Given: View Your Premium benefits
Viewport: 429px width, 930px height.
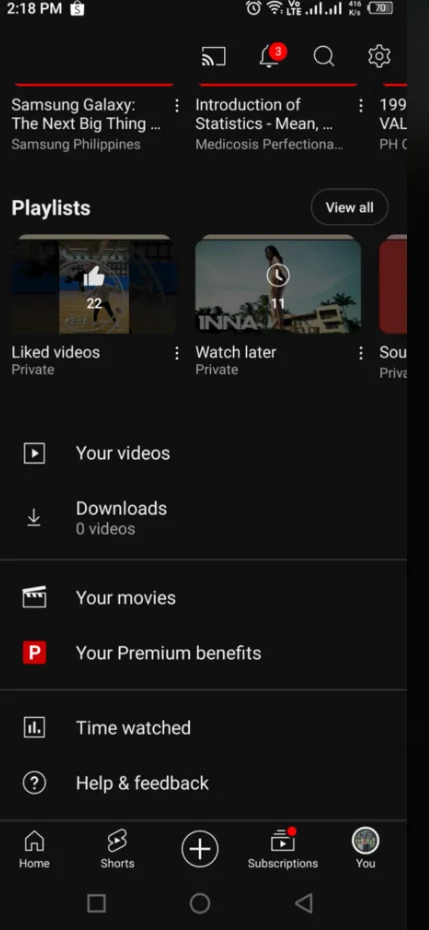Looking at the screenshot, I should click(x=203, y=653).
